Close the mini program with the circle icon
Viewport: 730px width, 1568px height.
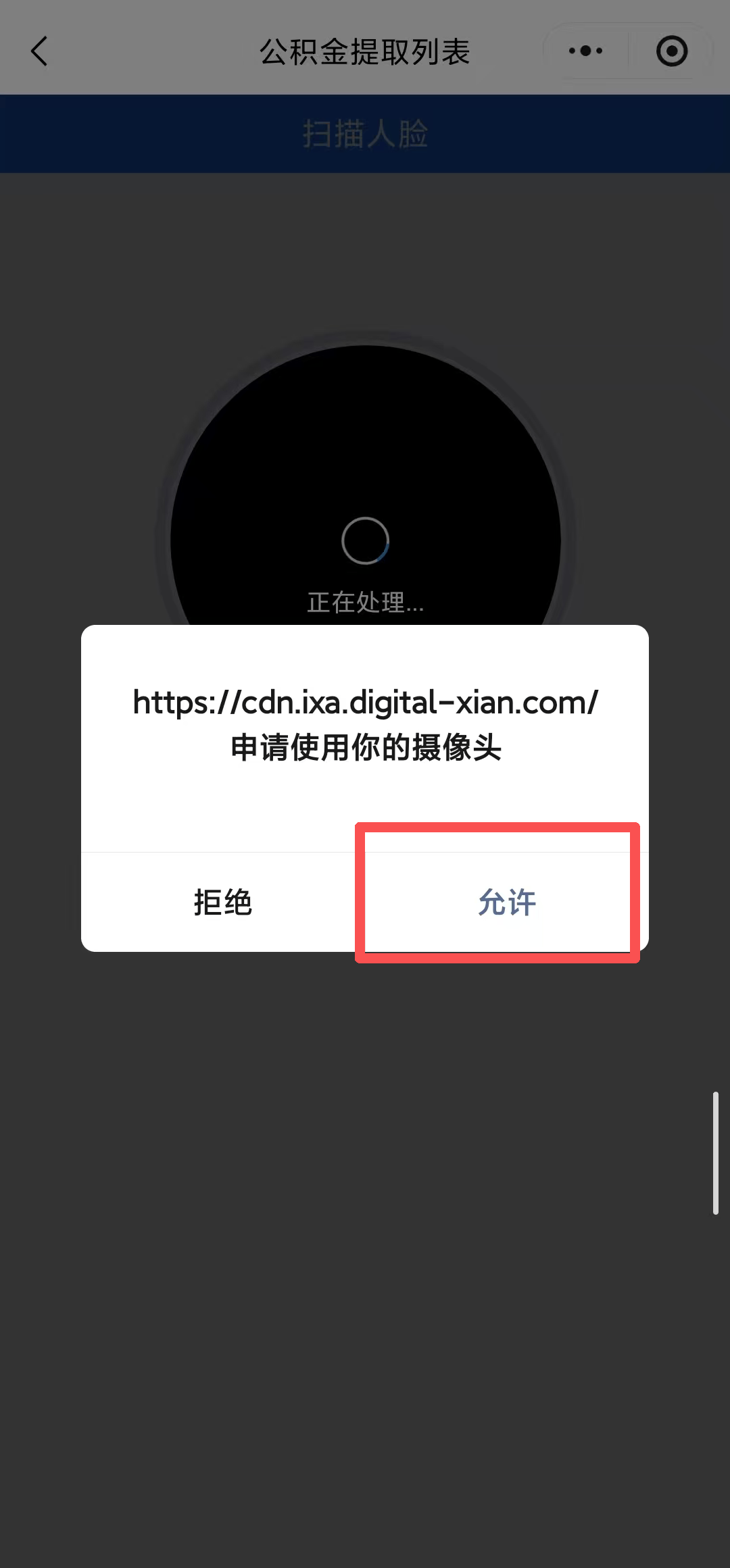click(671, 51)
